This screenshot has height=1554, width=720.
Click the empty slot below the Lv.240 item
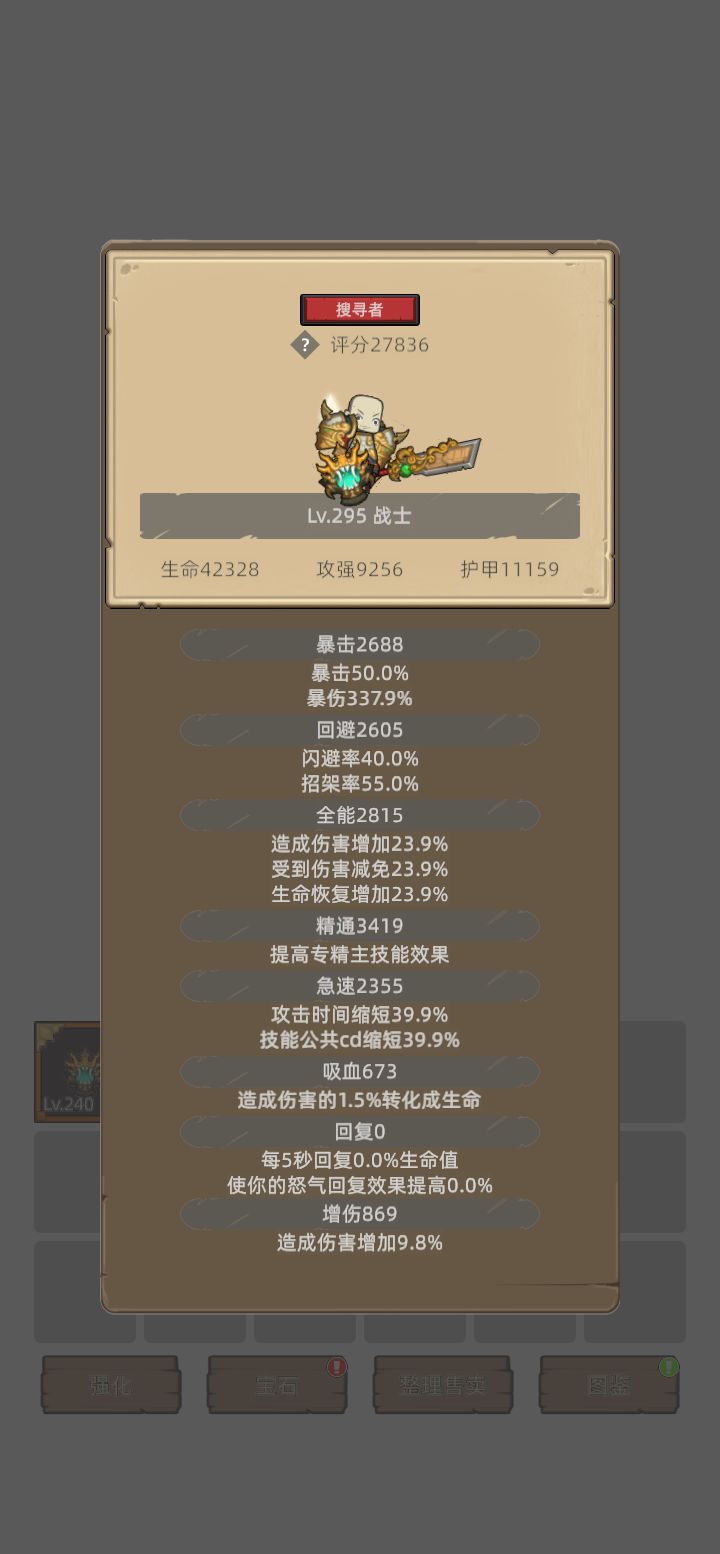point(69,1182)
